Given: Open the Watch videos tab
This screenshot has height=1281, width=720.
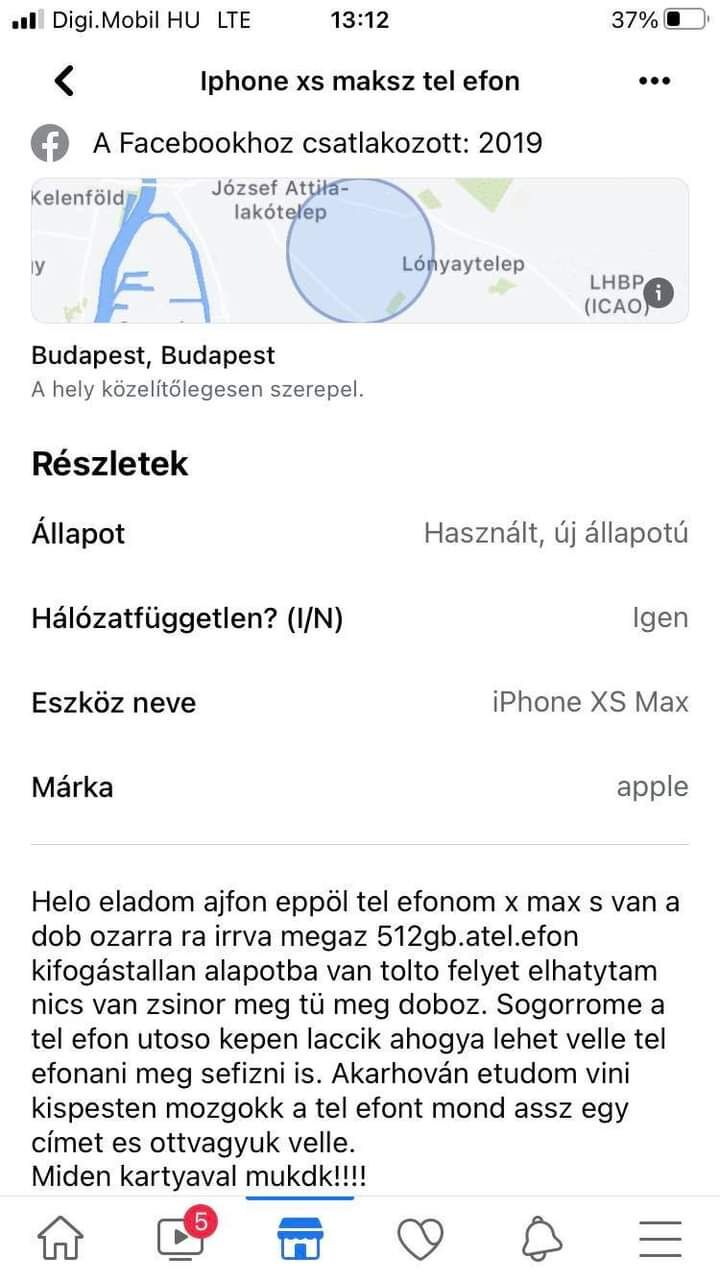Looking at the screenshot, I should click(x=182, y=1237).
